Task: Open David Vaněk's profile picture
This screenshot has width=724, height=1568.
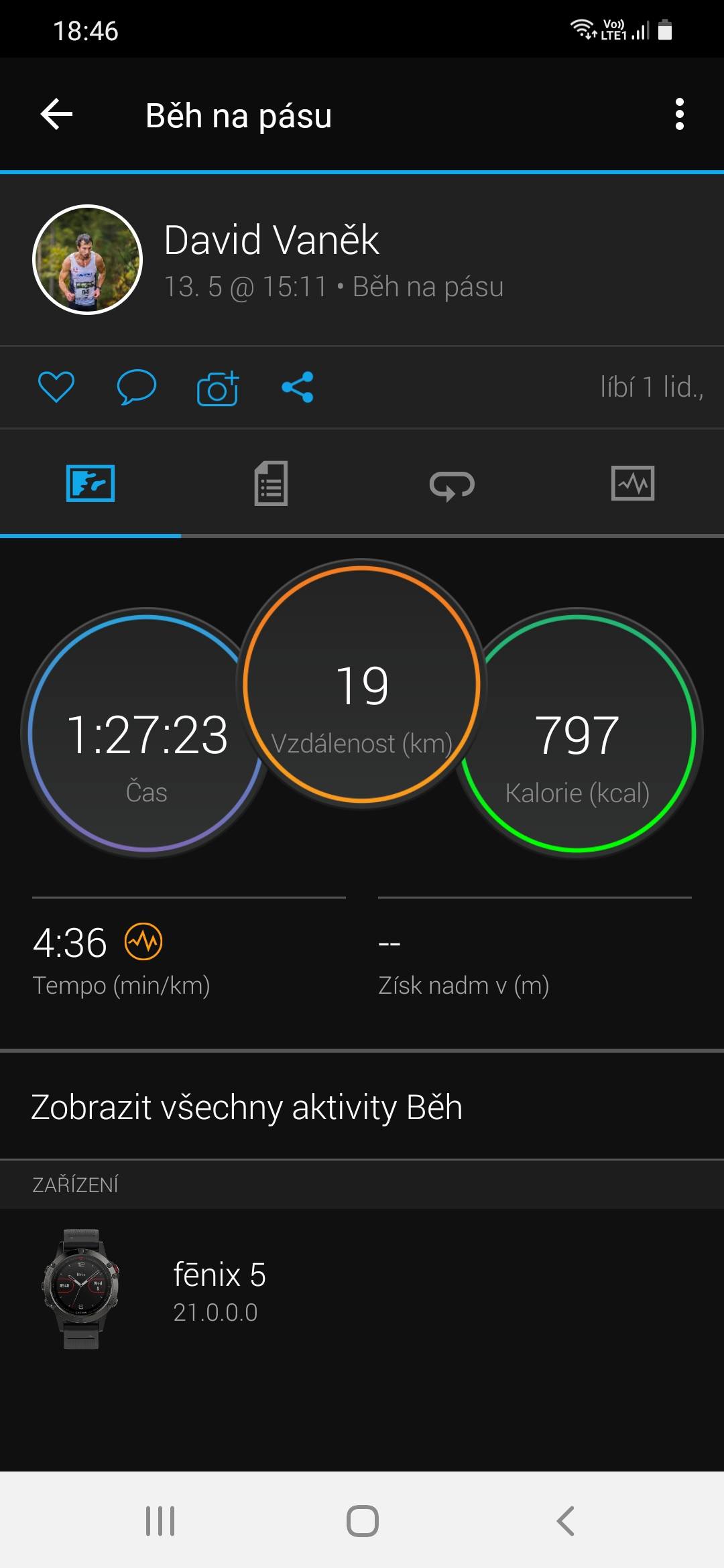Action: click(87, 259)
